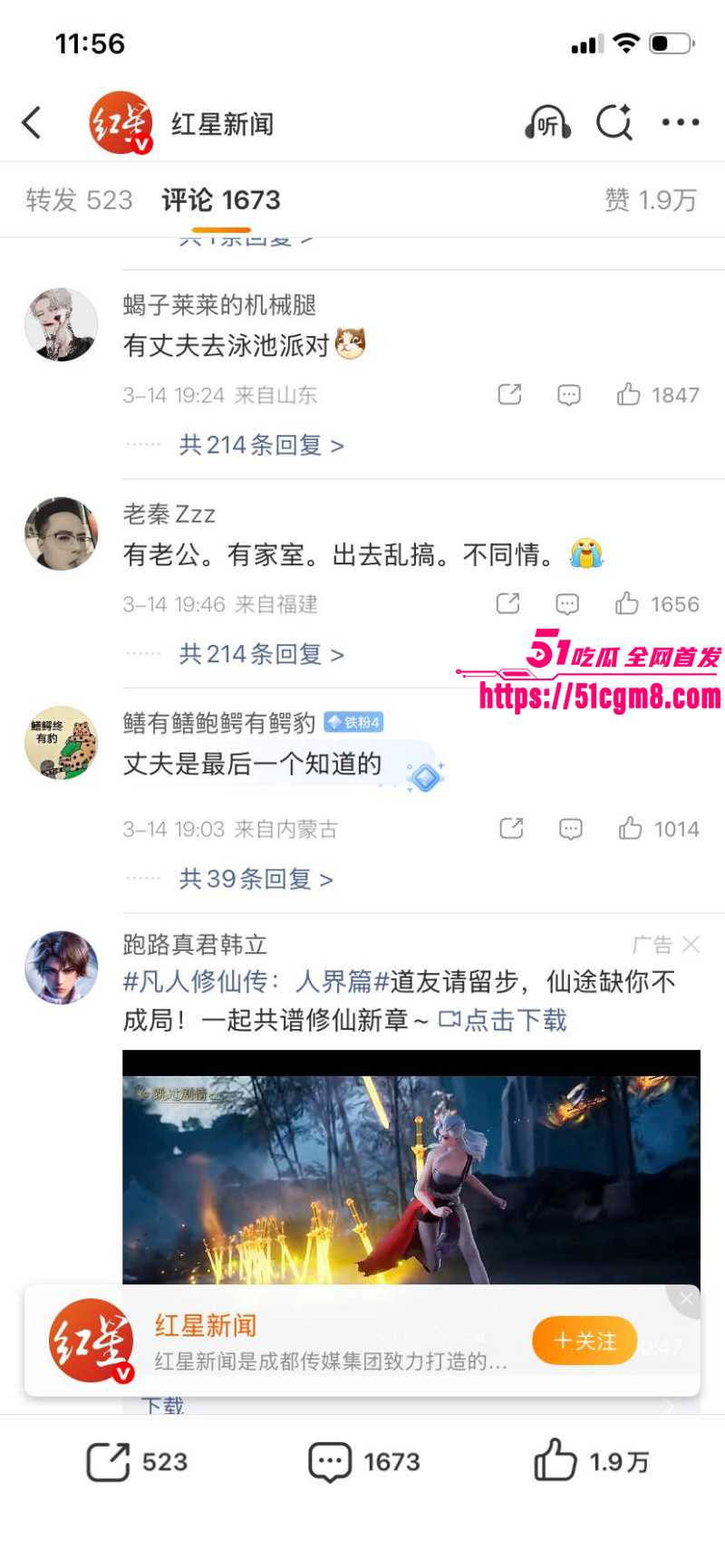Reply to 老秦 Zzz's comment

(567, 604)
